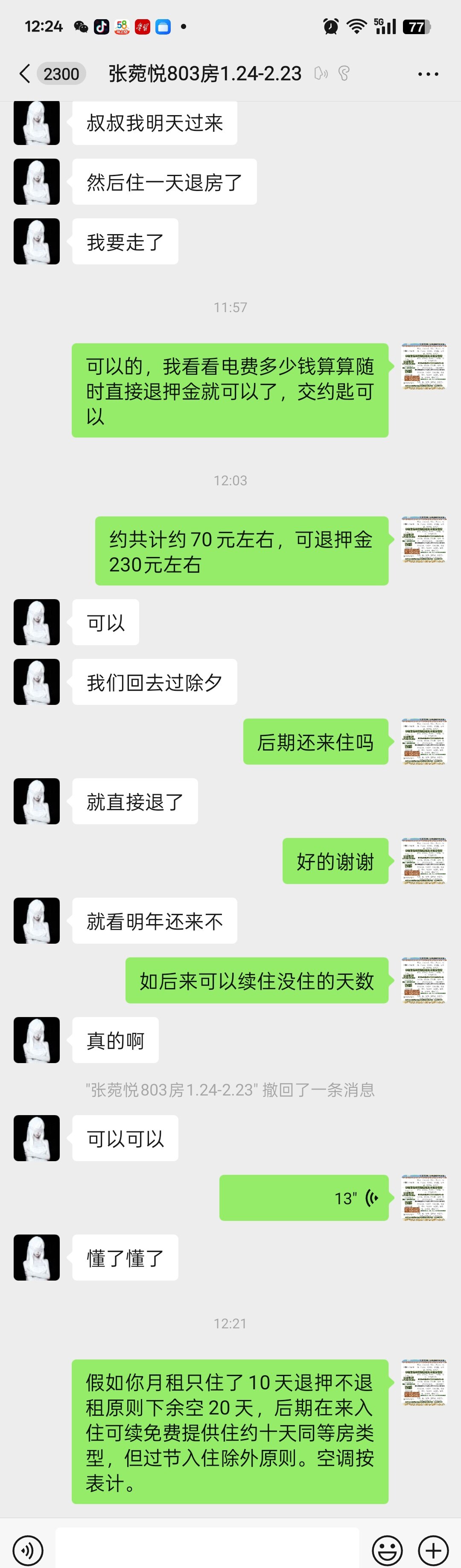Image resolution: width=461 pixels, height=1568 pixels.
Task: Switch to voice input mode
Action: (28, 1550)
